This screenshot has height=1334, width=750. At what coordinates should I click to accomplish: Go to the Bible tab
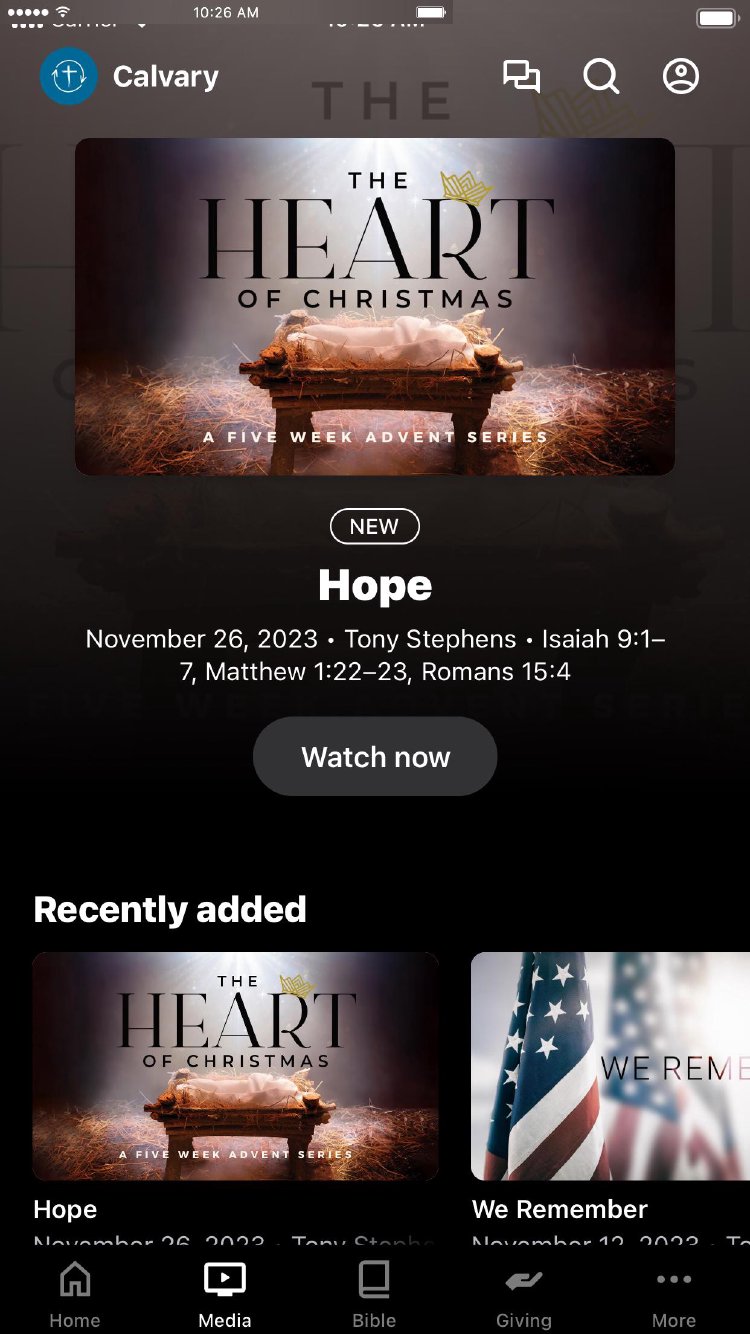click(x=374, y=1294)
